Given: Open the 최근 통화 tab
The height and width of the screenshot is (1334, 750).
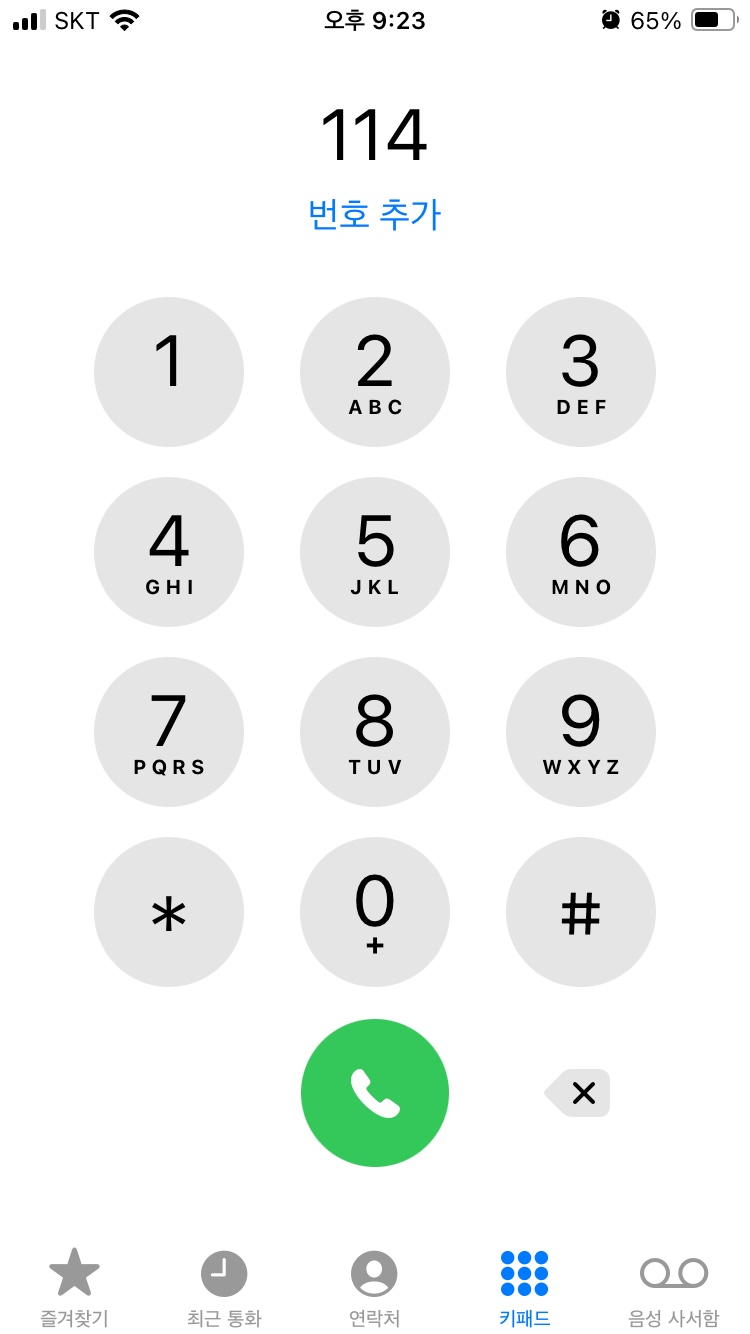Looking at the screenshot, I should click(x=224, y=1288).
